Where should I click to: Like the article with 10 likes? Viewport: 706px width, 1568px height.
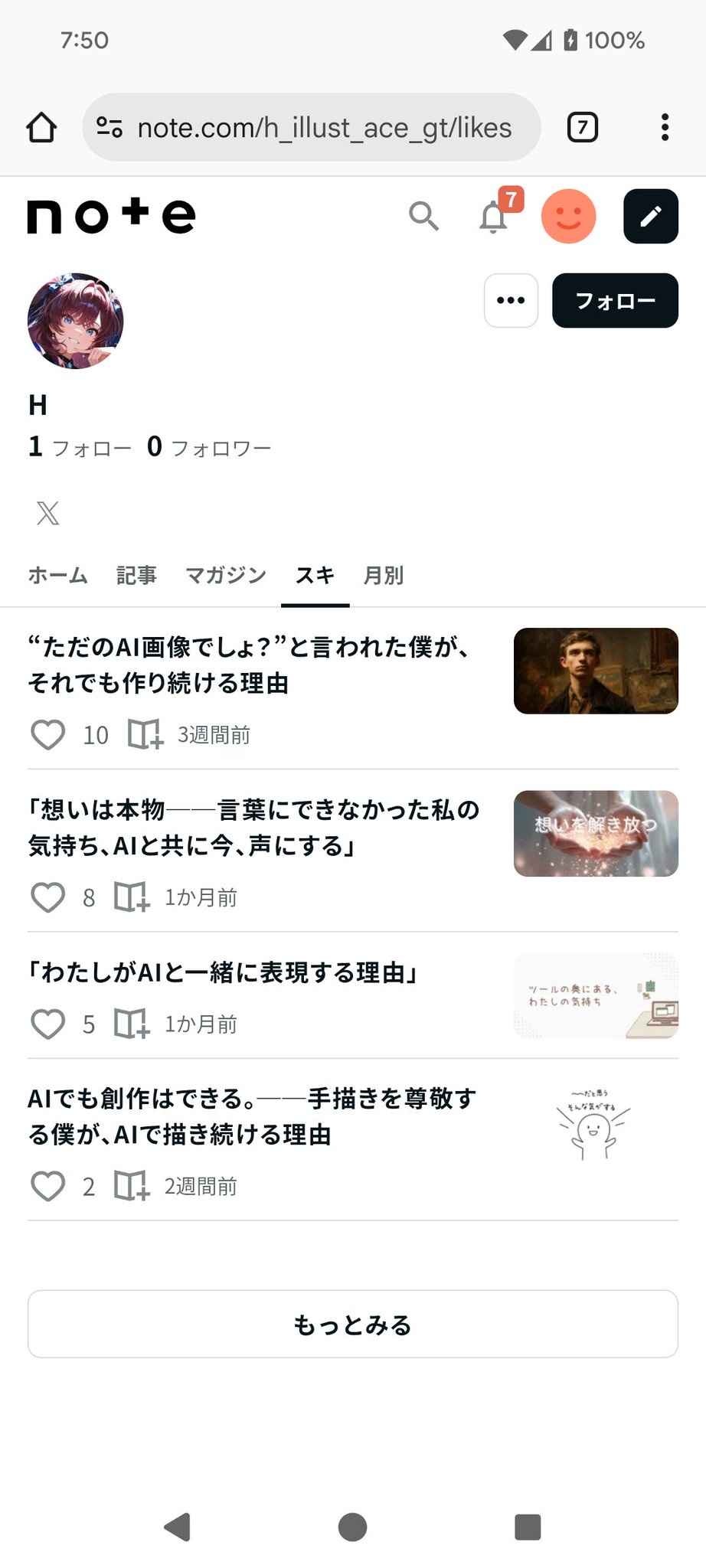click(x=47, y=735)
